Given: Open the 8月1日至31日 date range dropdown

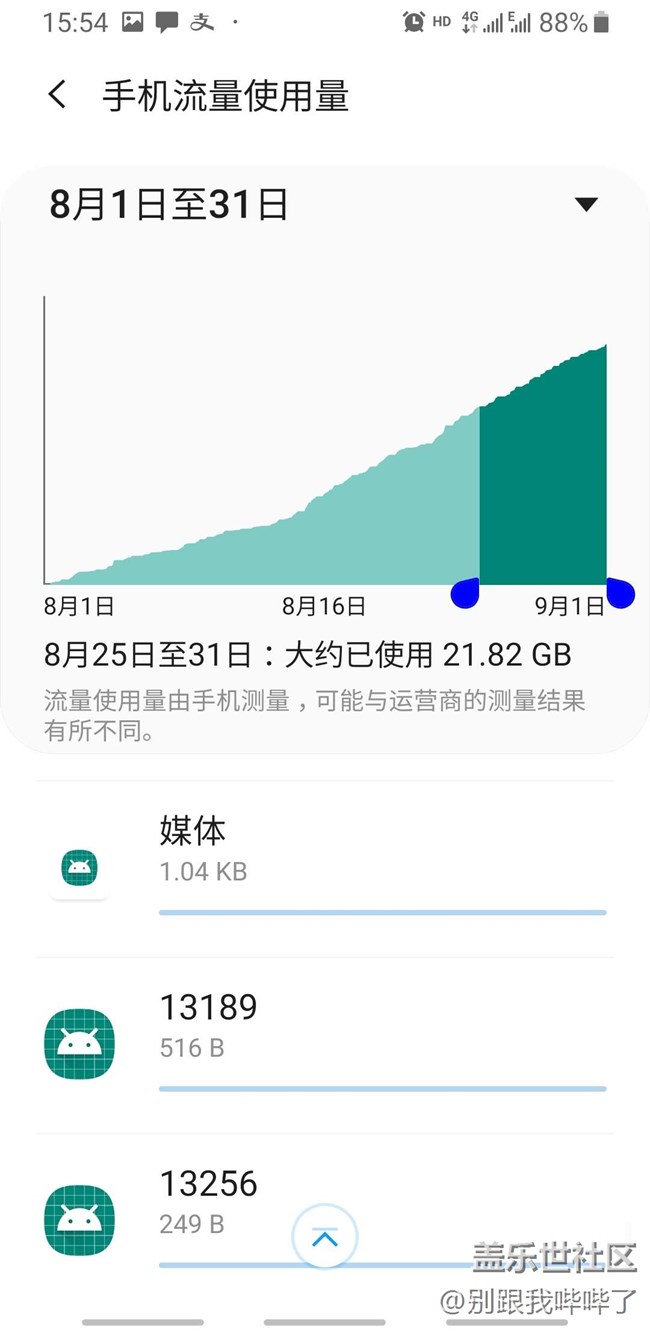Looking at the screenshot, I should coord(586,205).
